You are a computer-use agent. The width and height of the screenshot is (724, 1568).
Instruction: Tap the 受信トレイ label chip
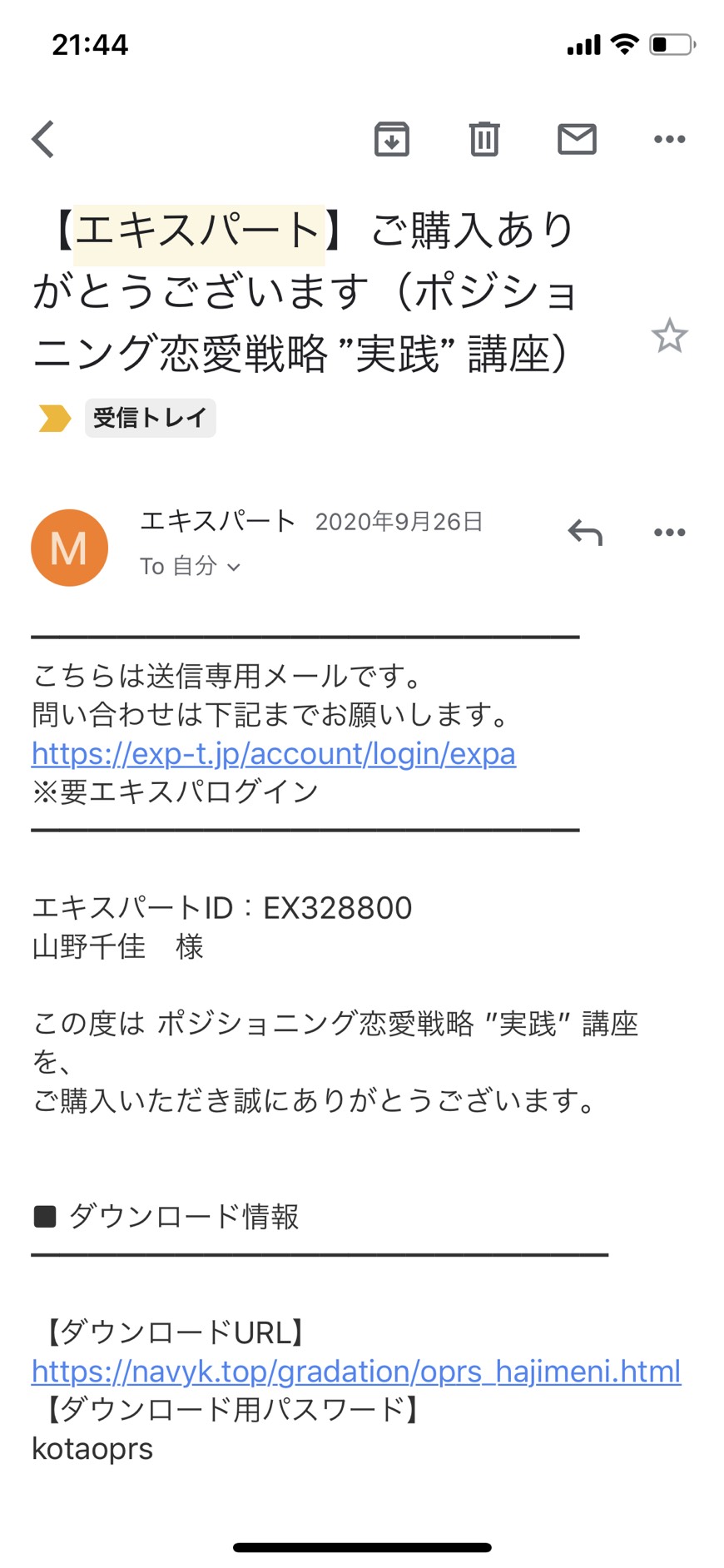click(150, 418)
